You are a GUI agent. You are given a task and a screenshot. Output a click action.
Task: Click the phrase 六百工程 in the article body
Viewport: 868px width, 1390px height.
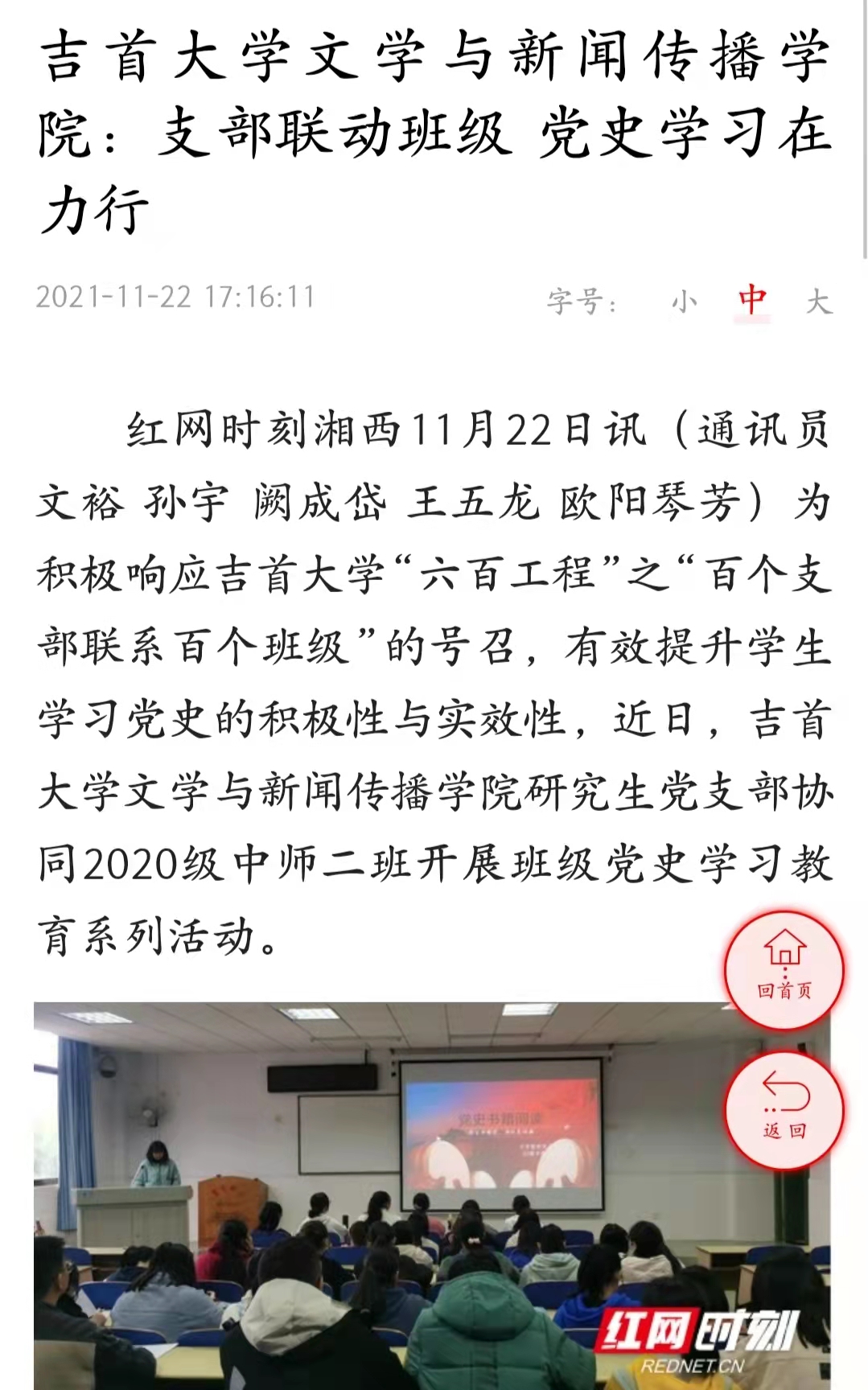coord(515,573)
